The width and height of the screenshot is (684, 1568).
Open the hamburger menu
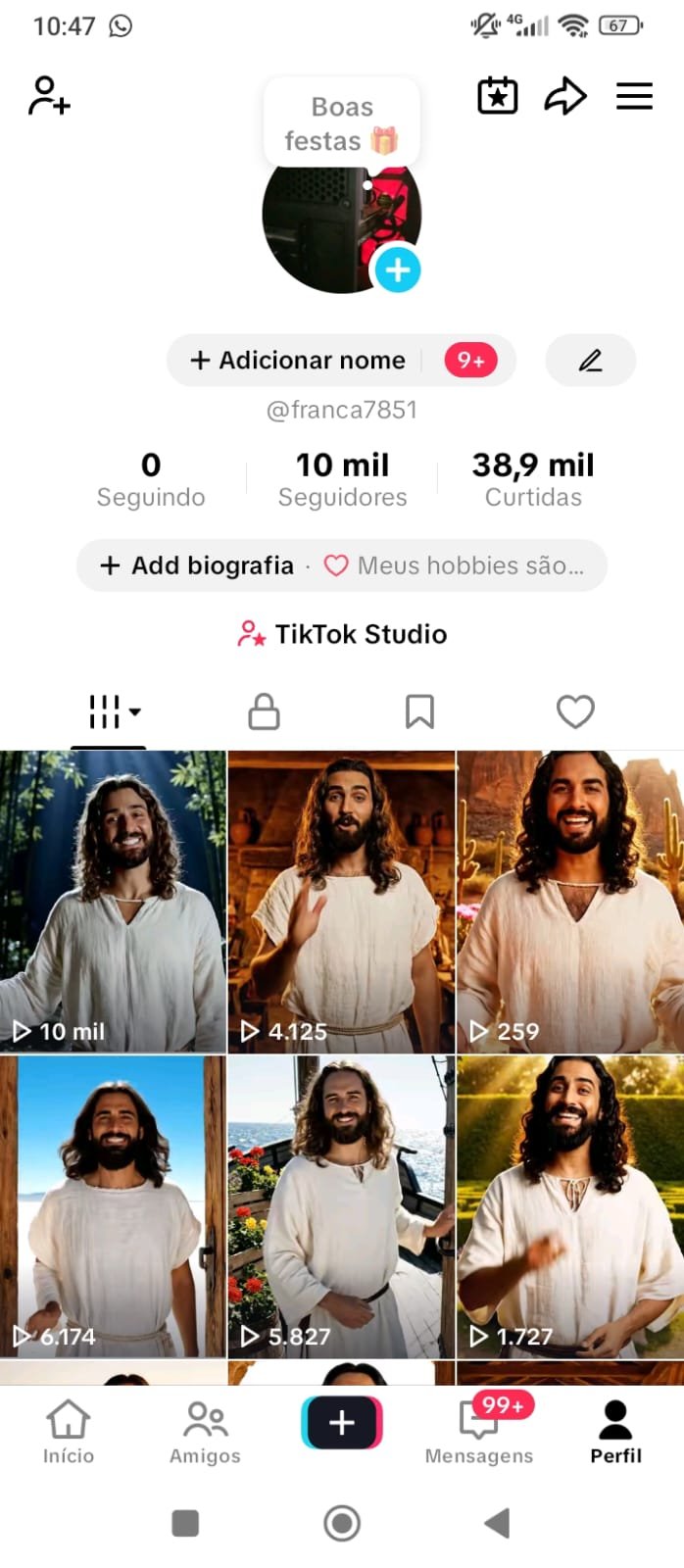(x=634, y=96)
